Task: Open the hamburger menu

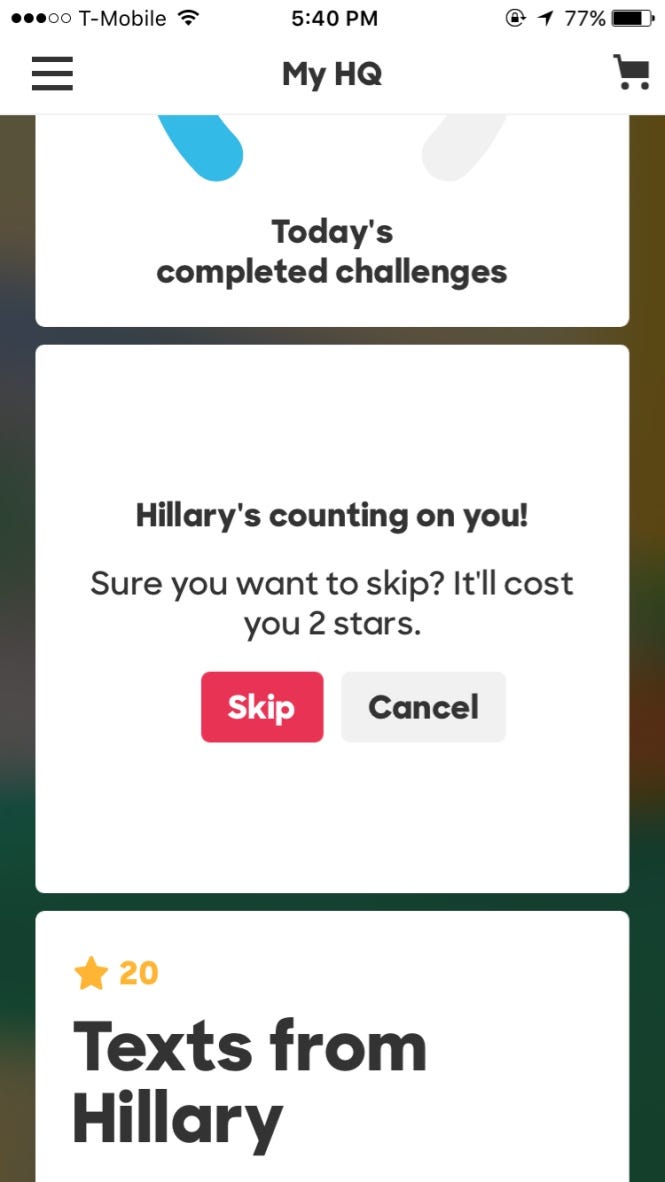Action: pos(52,74)
